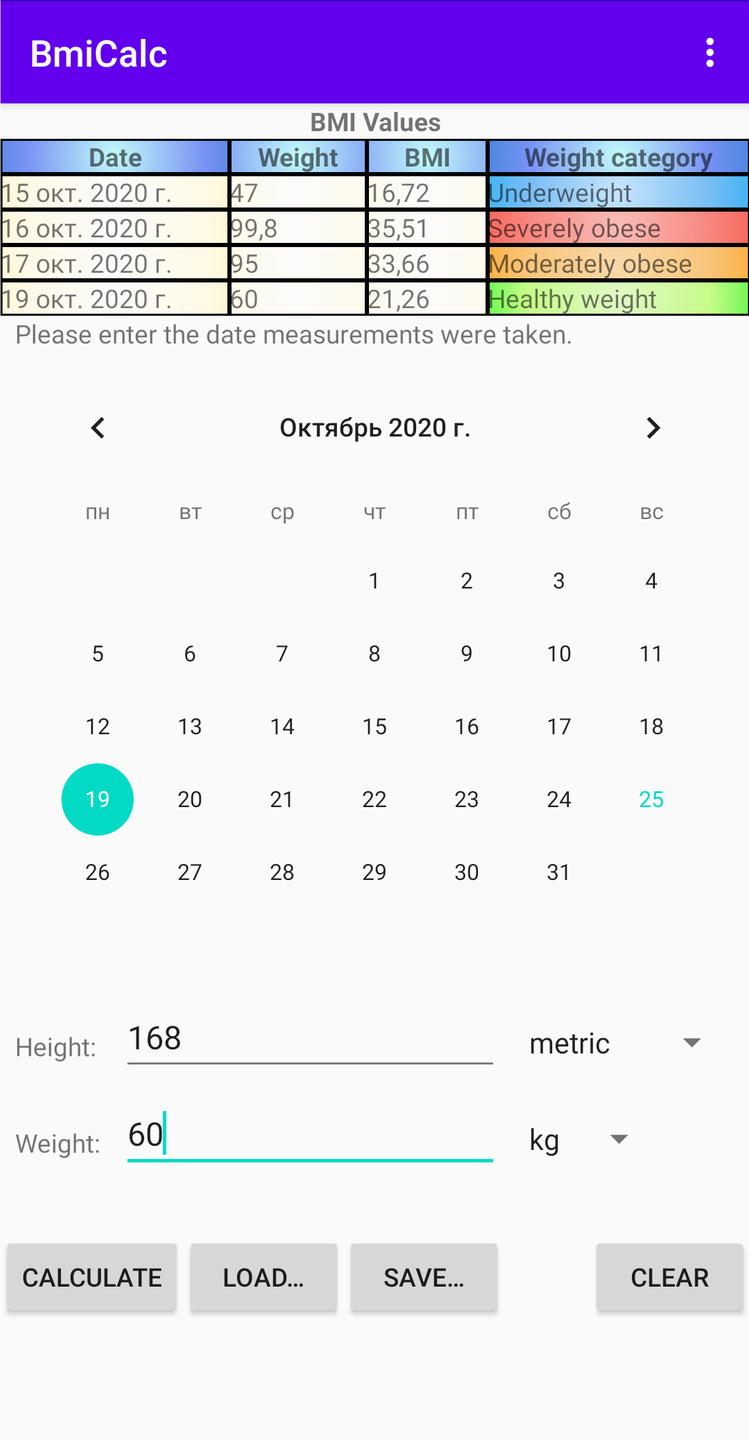Screen dimensions: 749x1440
Task: Select October 20 in the calendar
Action: 190,800
